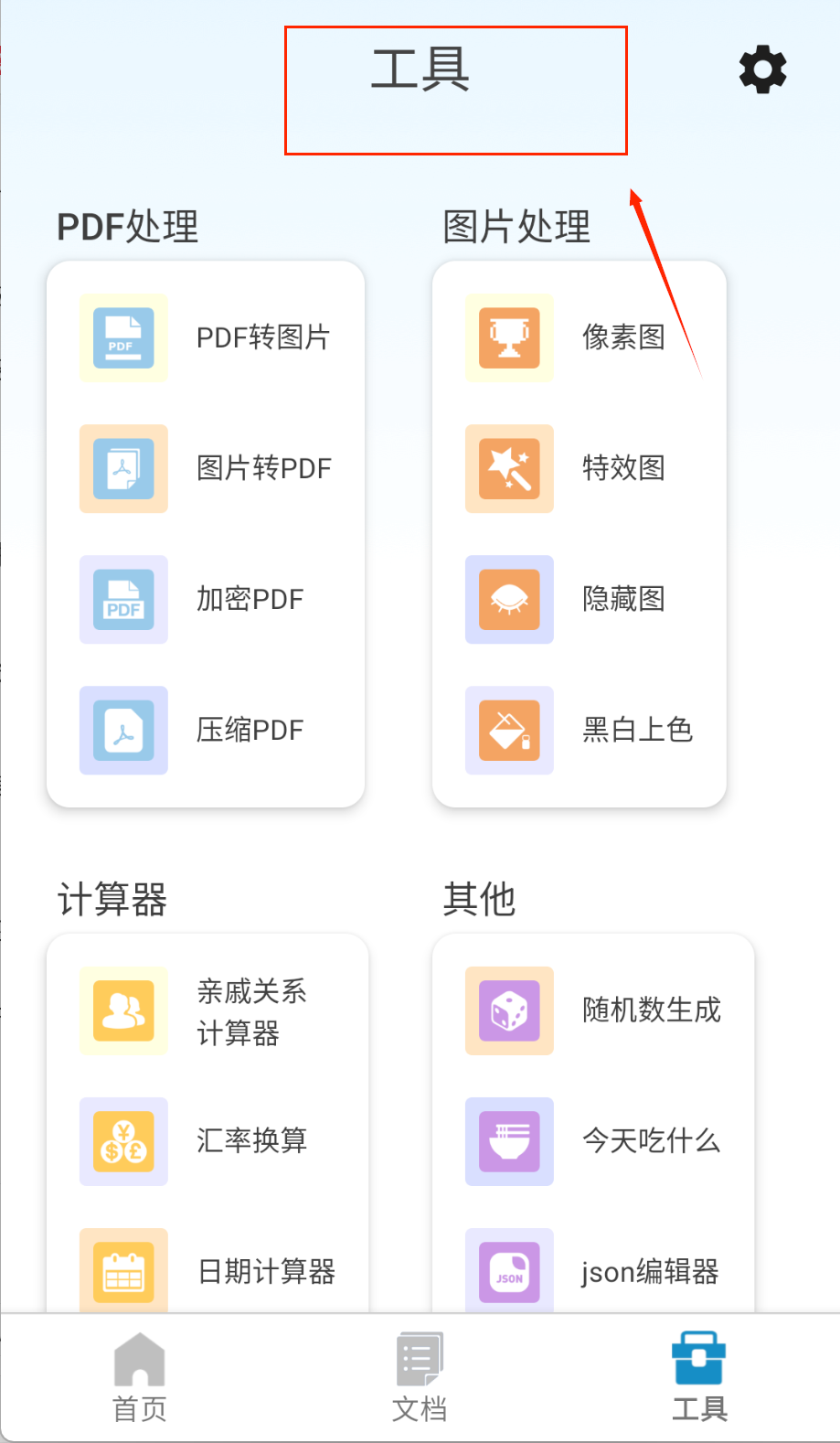Launch the 汇率换算 converter
840x1443 pixels.
tap(206, 1141)
